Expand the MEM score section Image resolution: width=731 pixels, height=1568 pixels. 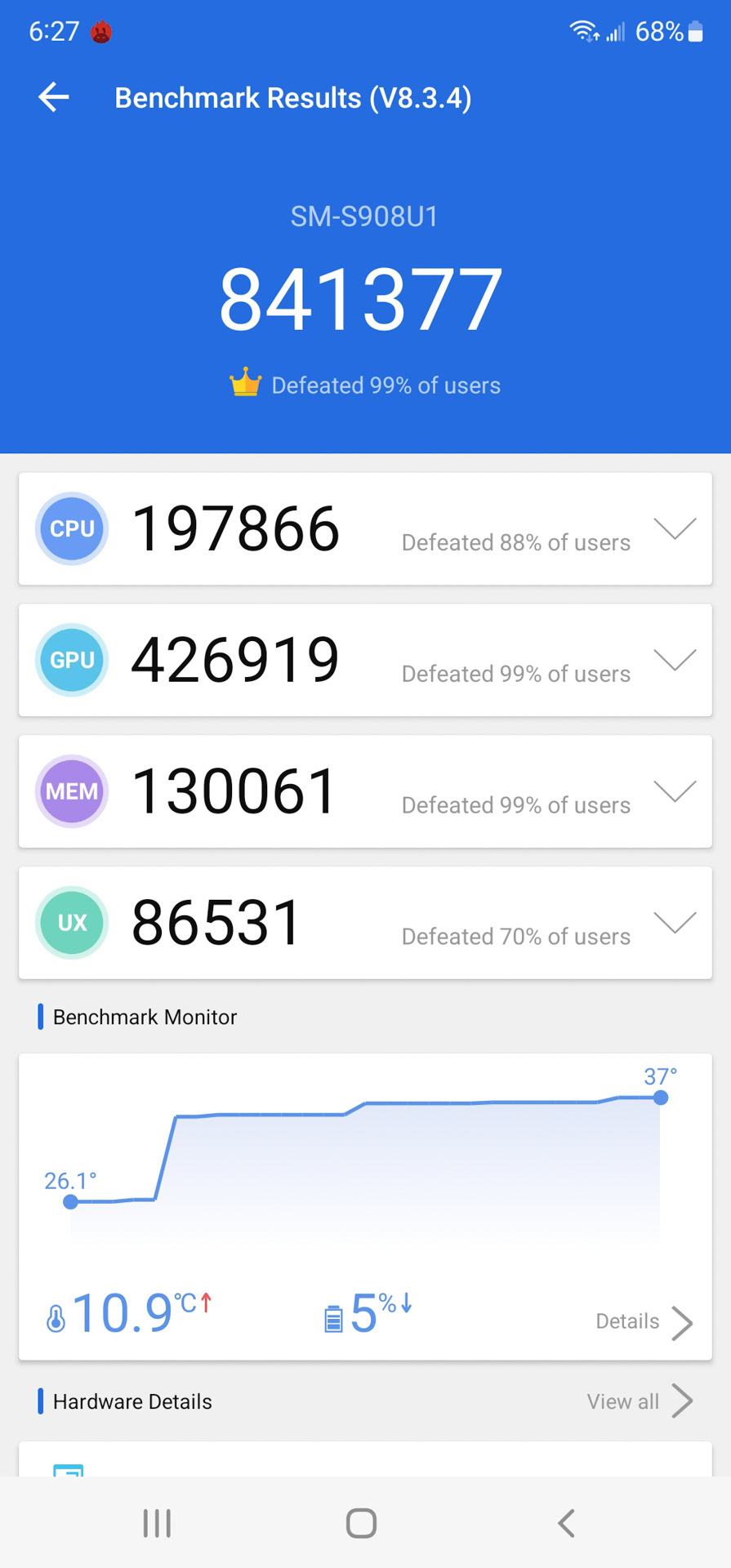675,791
